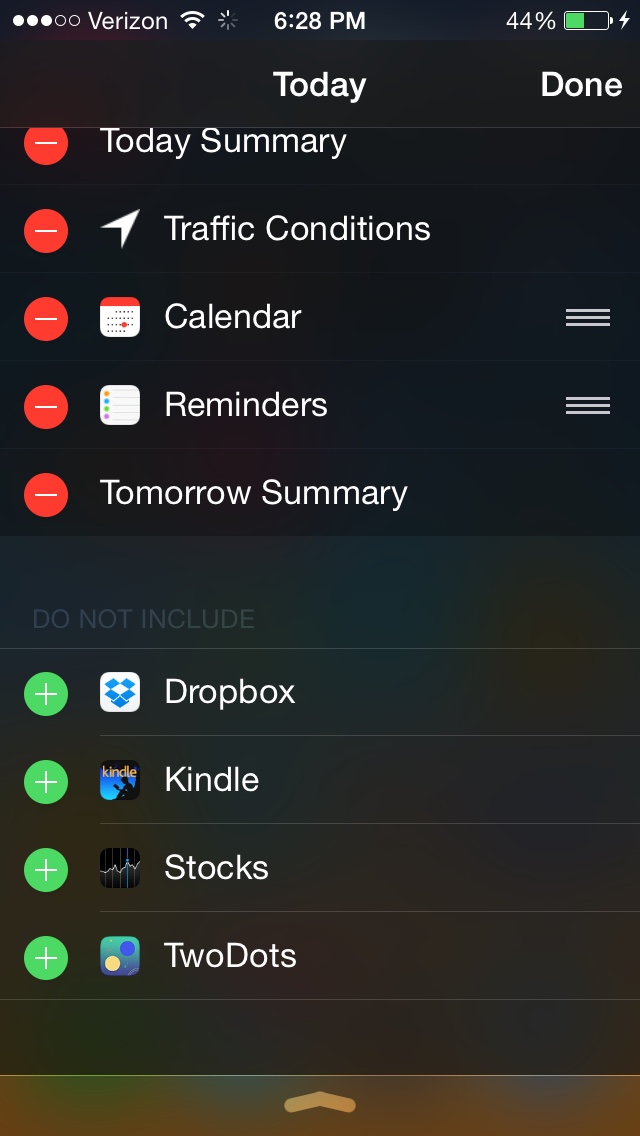Add the Stocks widget

pyautogui.click(x=46, y=870)
